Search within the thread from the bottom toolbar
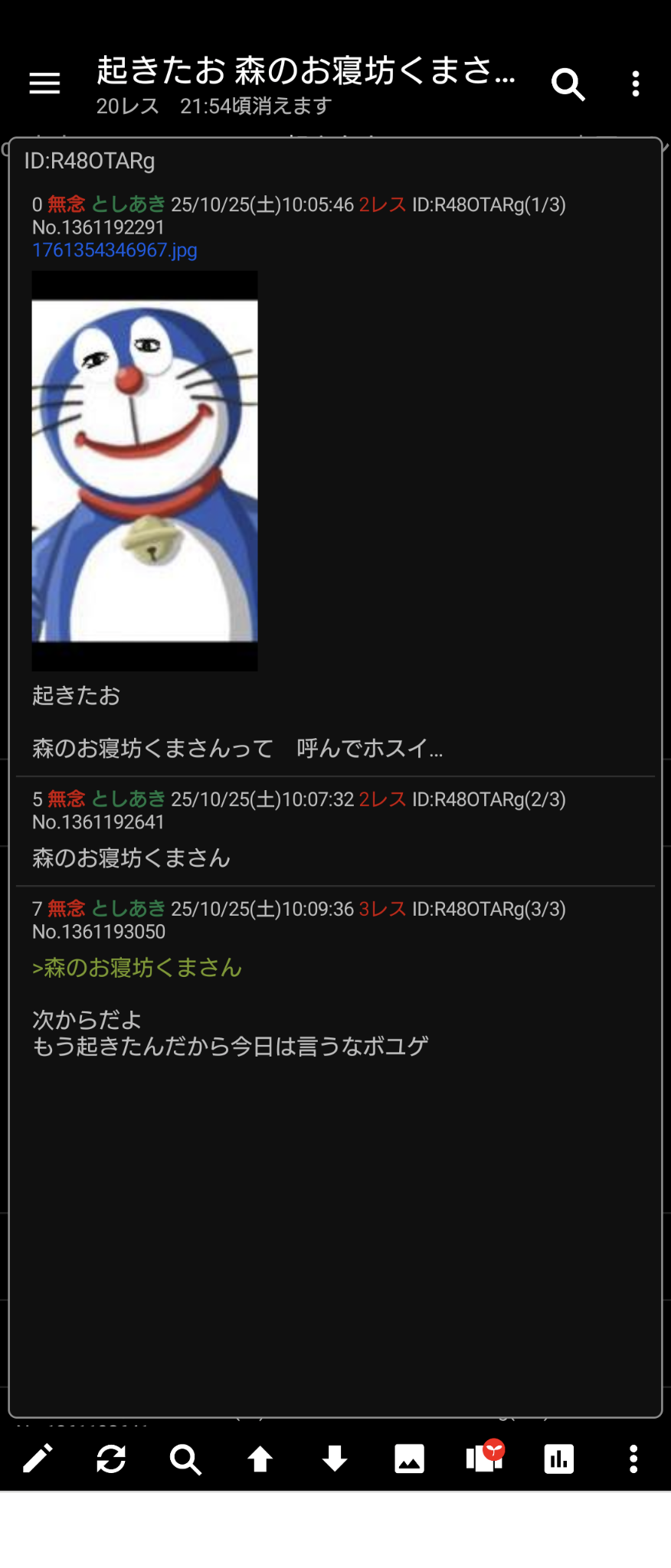This screenshot has width=671, height=1568. click(185, 1459)
